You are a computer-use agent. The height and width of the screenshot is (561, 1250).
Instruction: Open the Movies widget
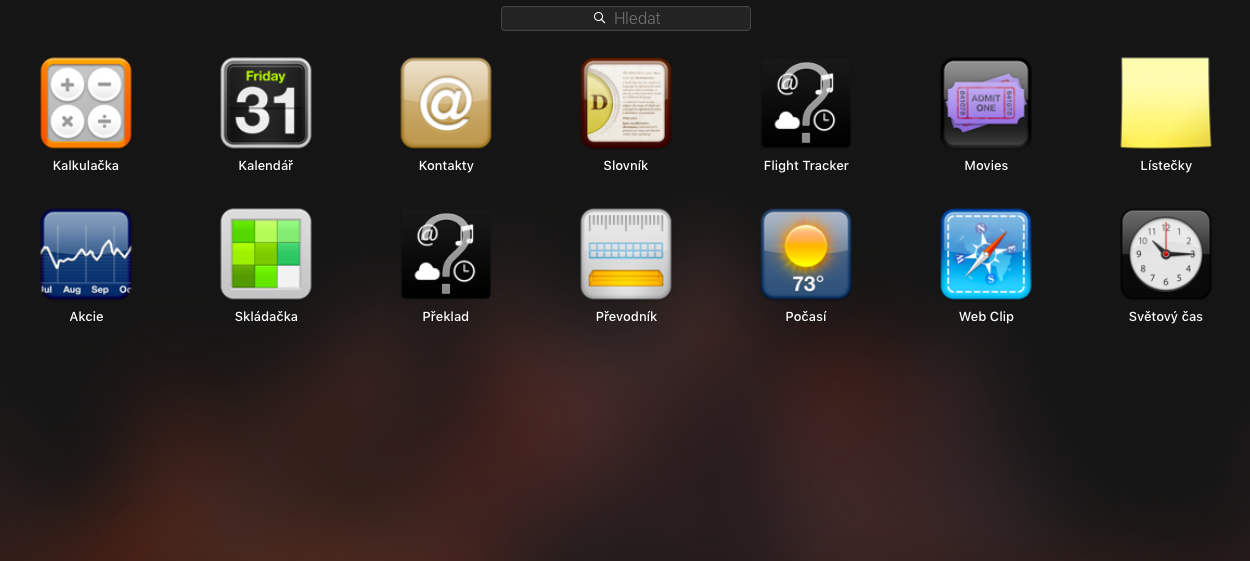coord(986,103)
